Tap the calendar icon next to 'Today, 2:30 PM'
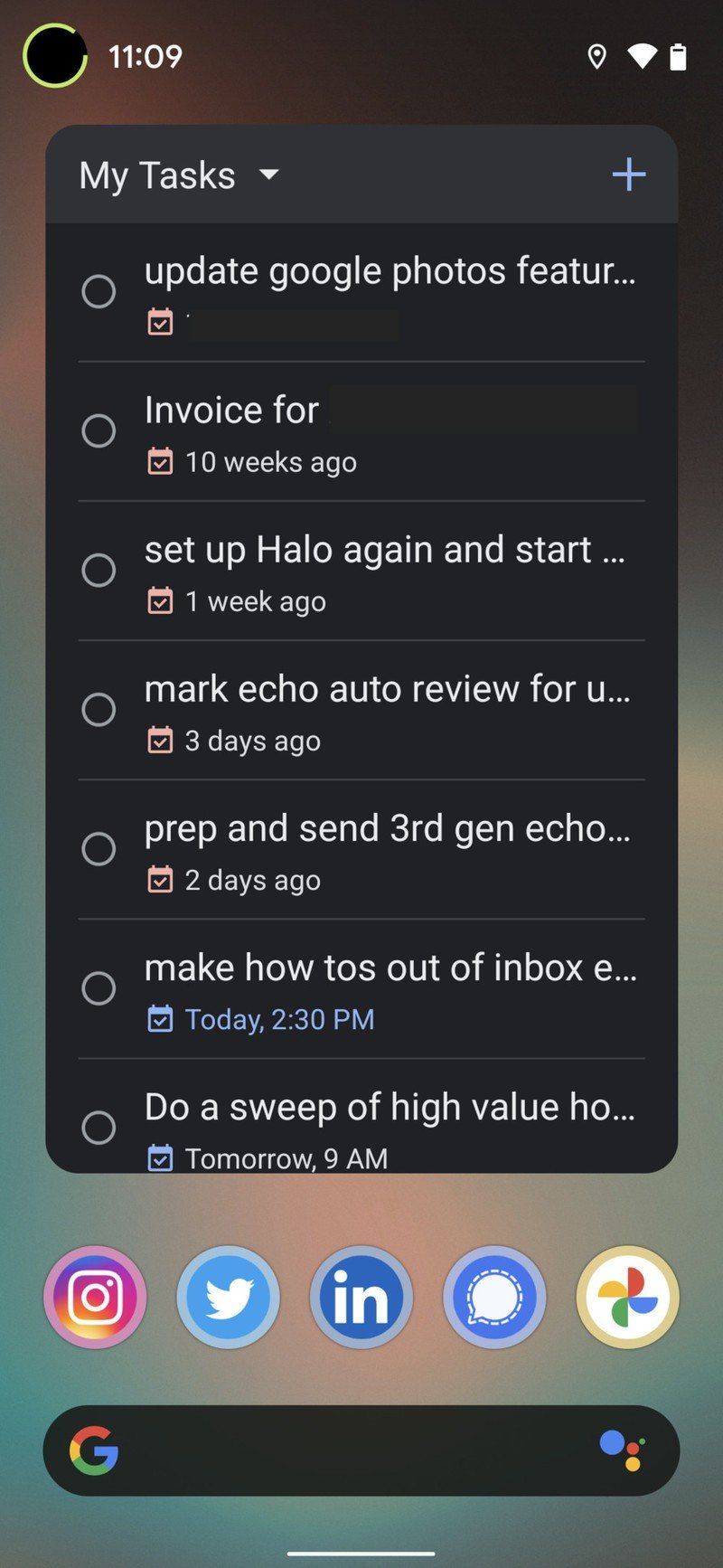The height and width of the screenshot is (1568, 723). [x=160, y=1018]
